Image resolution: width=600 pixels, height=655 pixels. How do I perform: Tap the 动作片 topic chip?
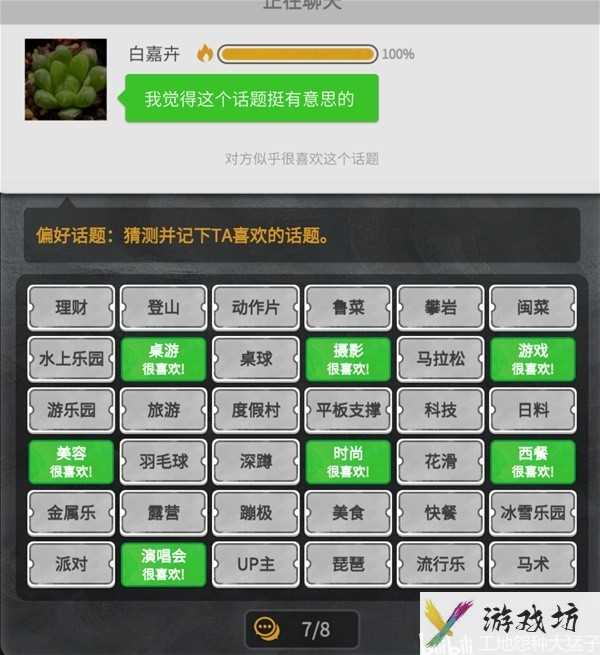255,308
